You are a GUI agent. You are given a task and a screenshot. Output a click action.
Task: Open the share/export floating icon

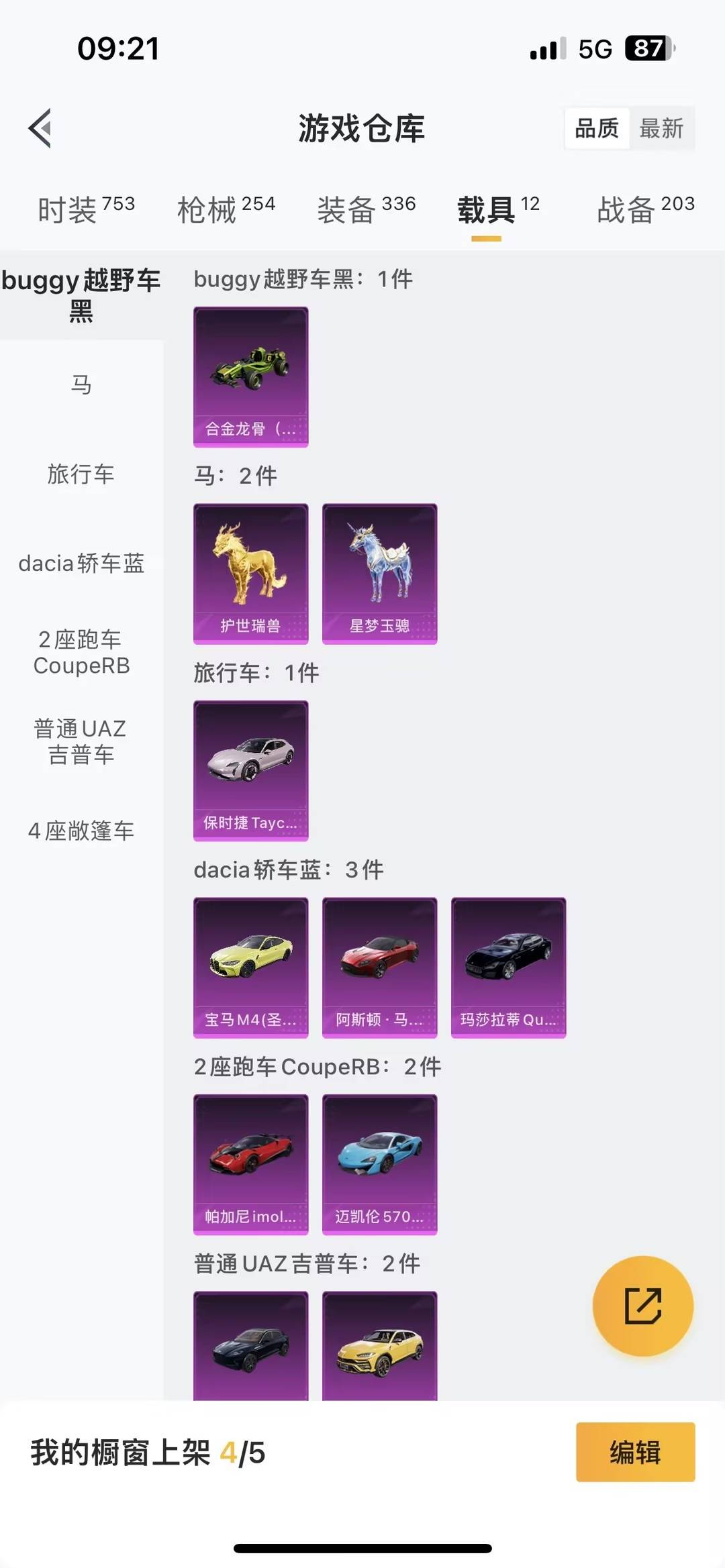[x=642, y=1305]
